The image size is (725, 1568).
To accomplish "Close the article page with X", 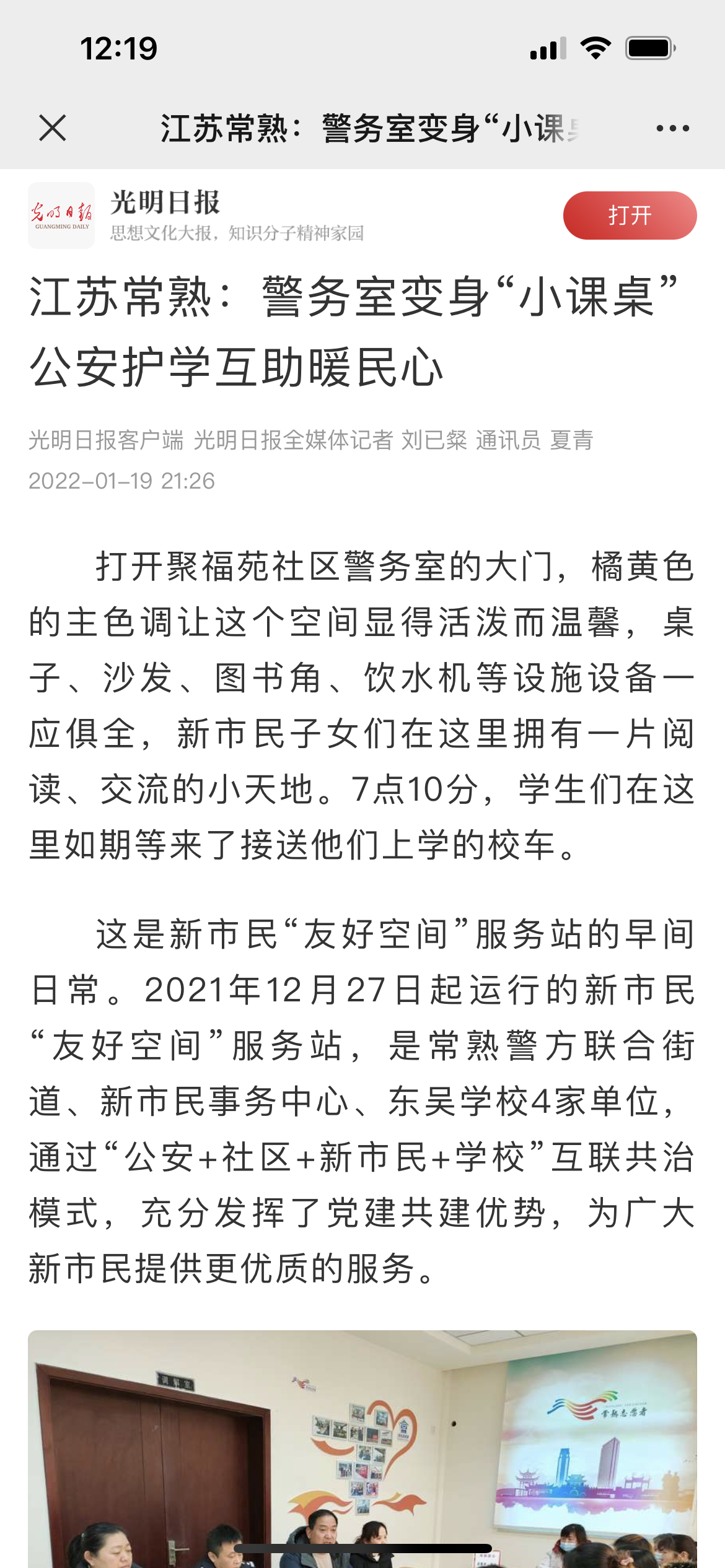I will pos(52,128).
